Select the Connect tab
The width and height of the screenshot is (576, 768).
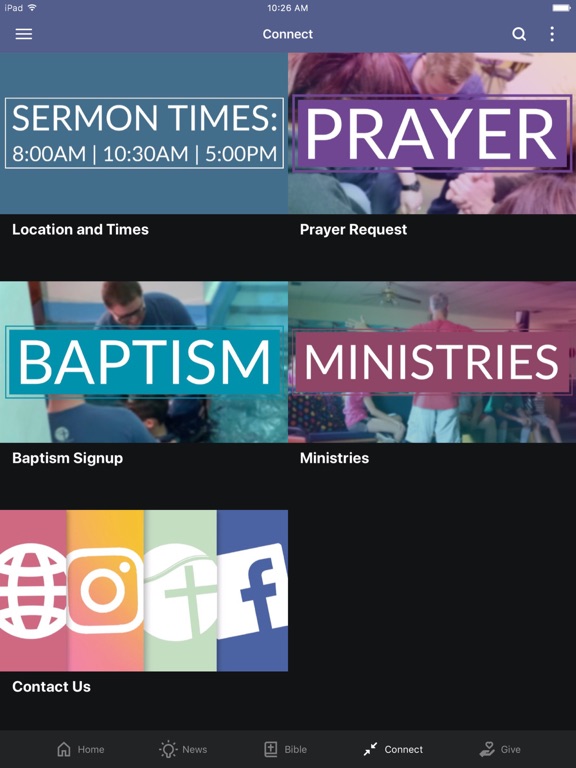pyautogui.click(x=393, y=749)
